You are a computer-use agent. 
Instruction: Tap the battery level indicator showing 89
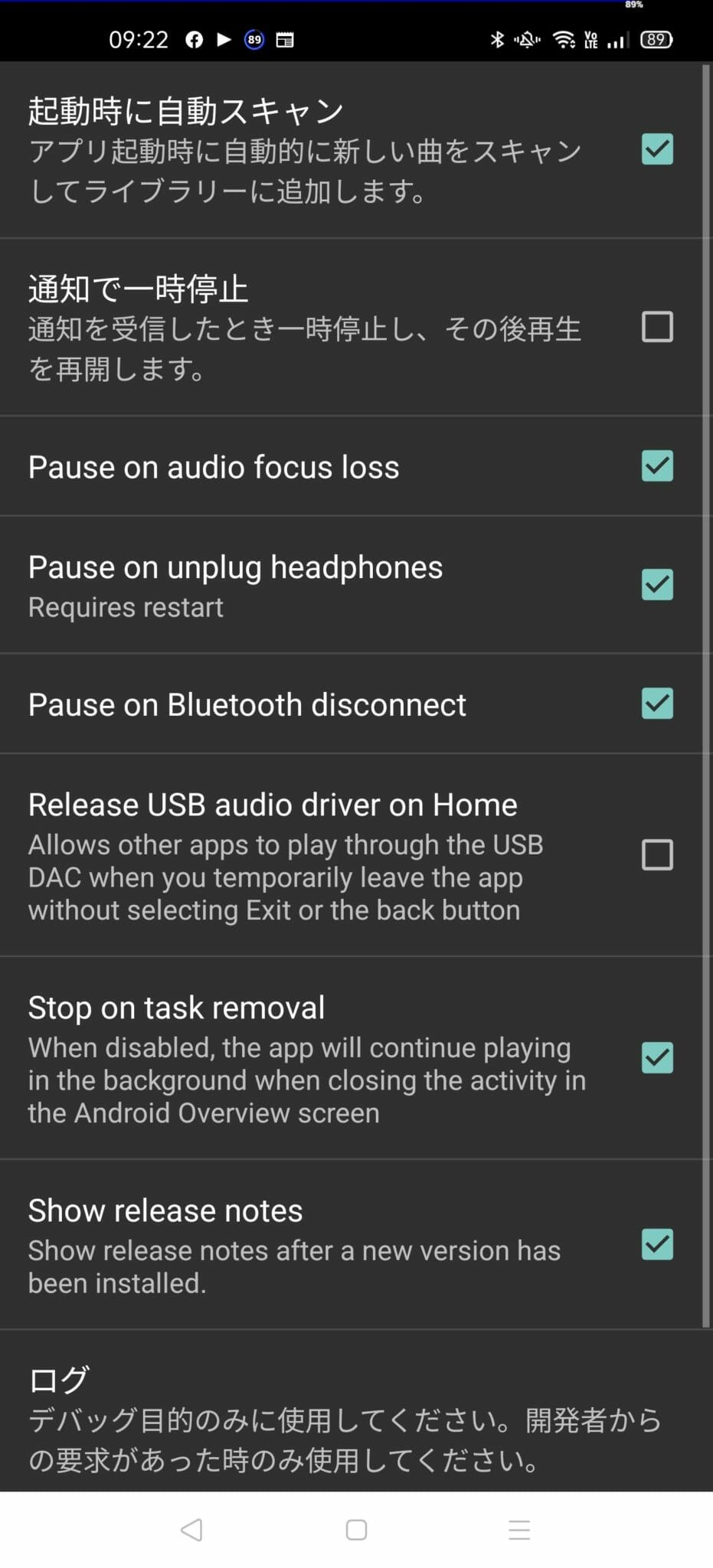pyautogui.click(x=656, y=39)
